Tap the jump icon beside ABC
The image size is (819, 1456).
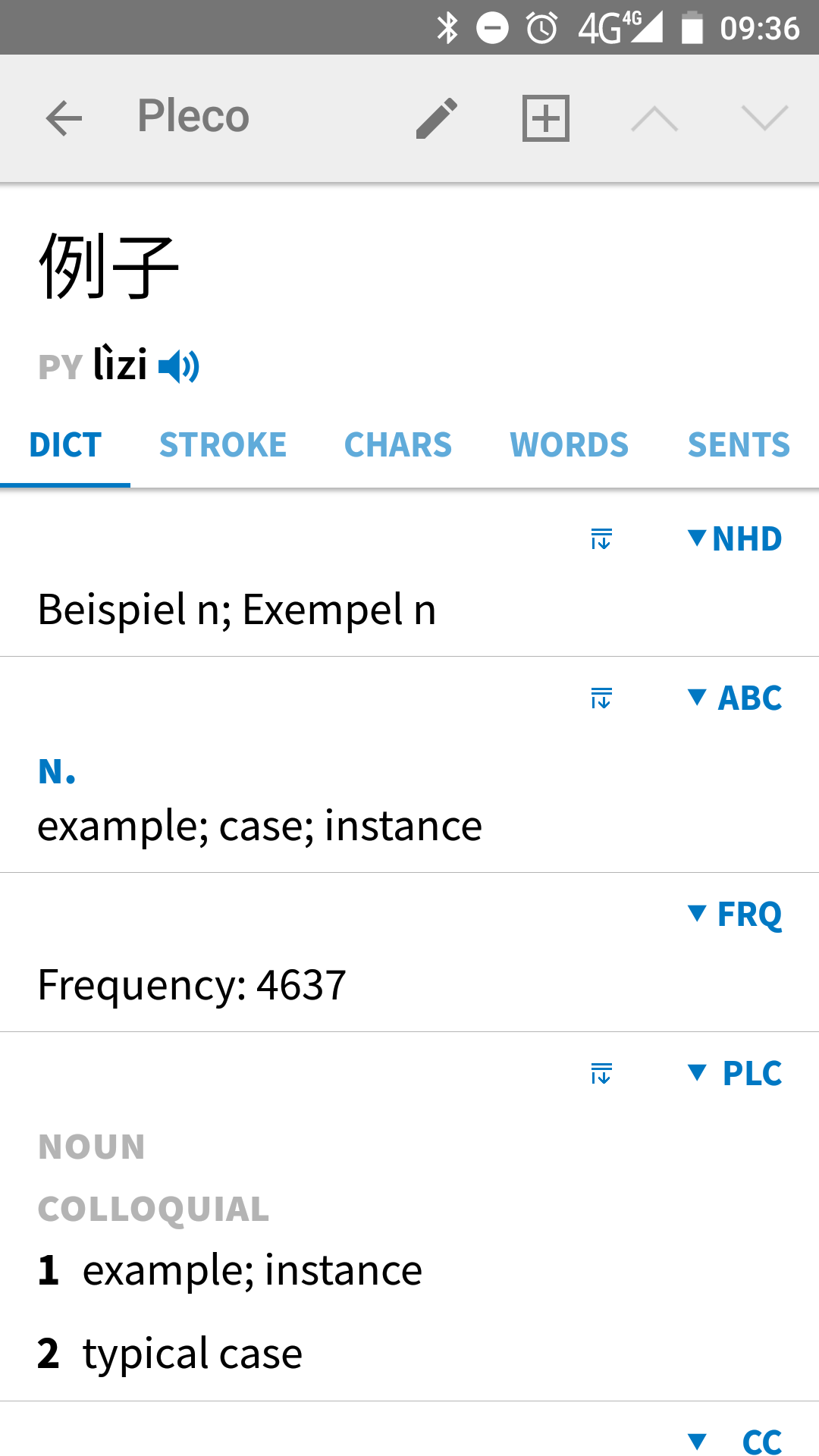pyautogui.click(x=601, y=698)
